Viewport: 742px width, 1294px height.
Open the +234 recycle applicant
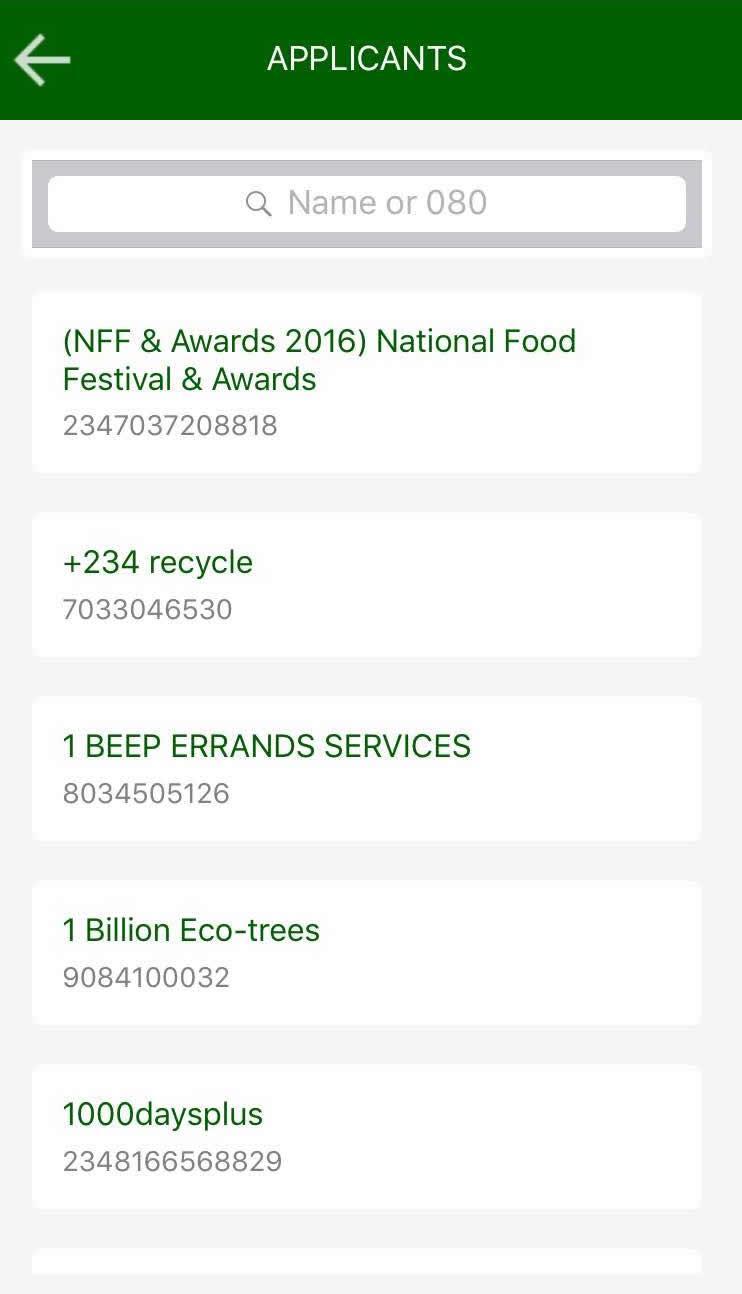pos(367,585)
